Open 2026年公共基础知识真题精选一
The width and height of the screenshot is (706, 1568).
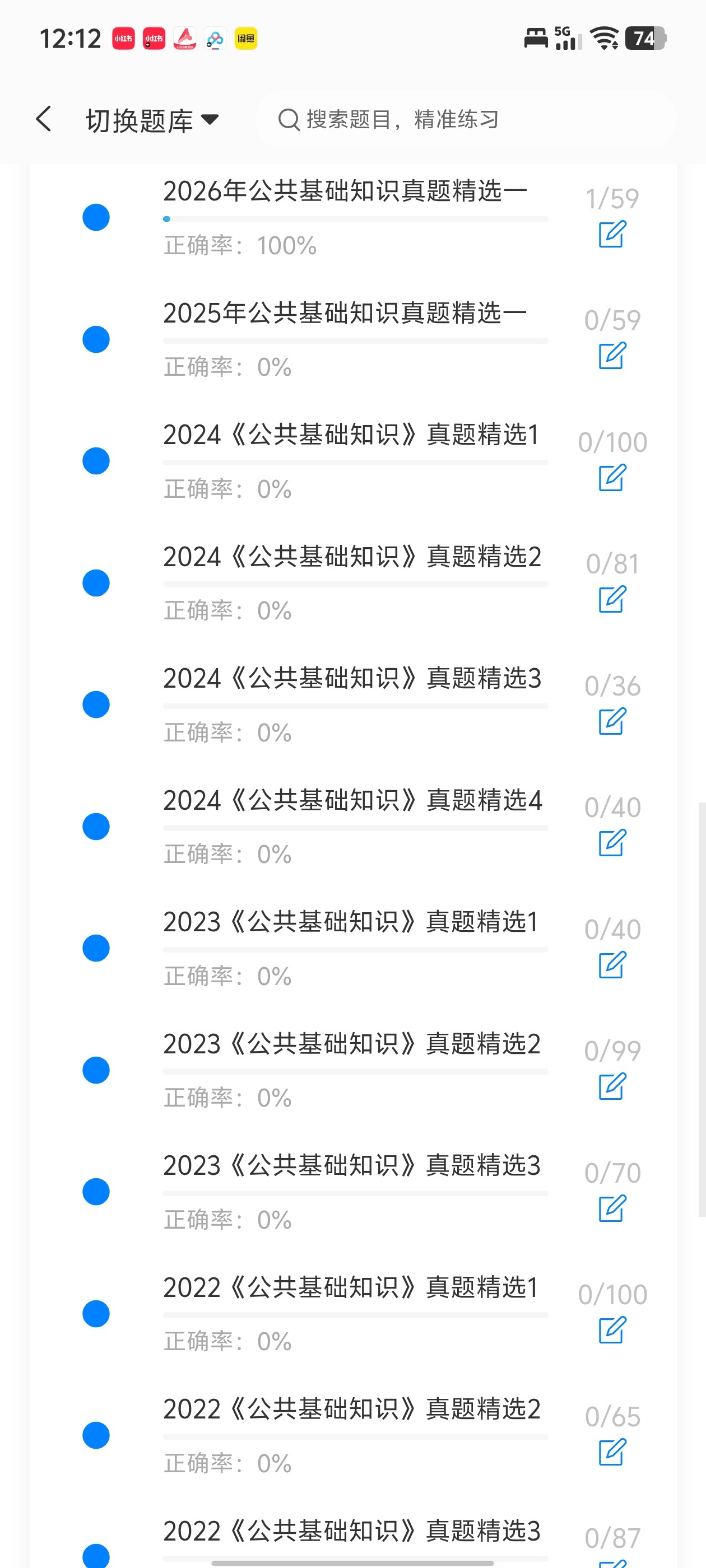345,191
